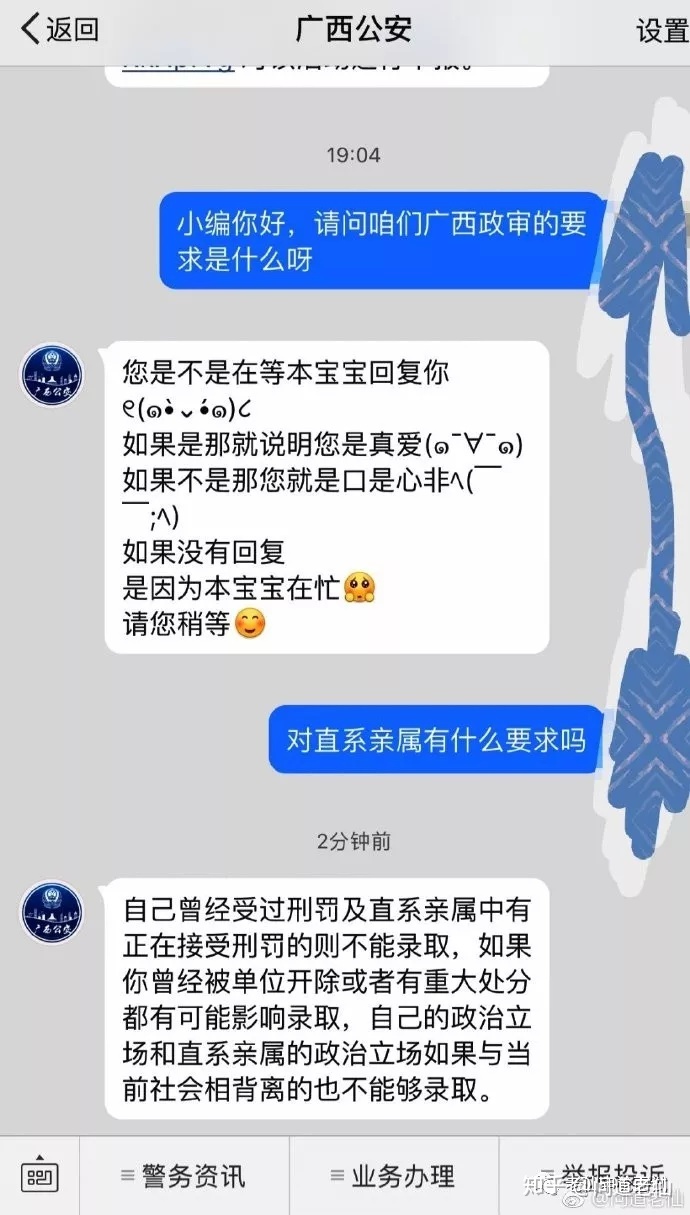The width and height of the screenshot is (690, 1215).
Task: Open 设置 for the 广西公安 account
Action: (x=662, y=31)
